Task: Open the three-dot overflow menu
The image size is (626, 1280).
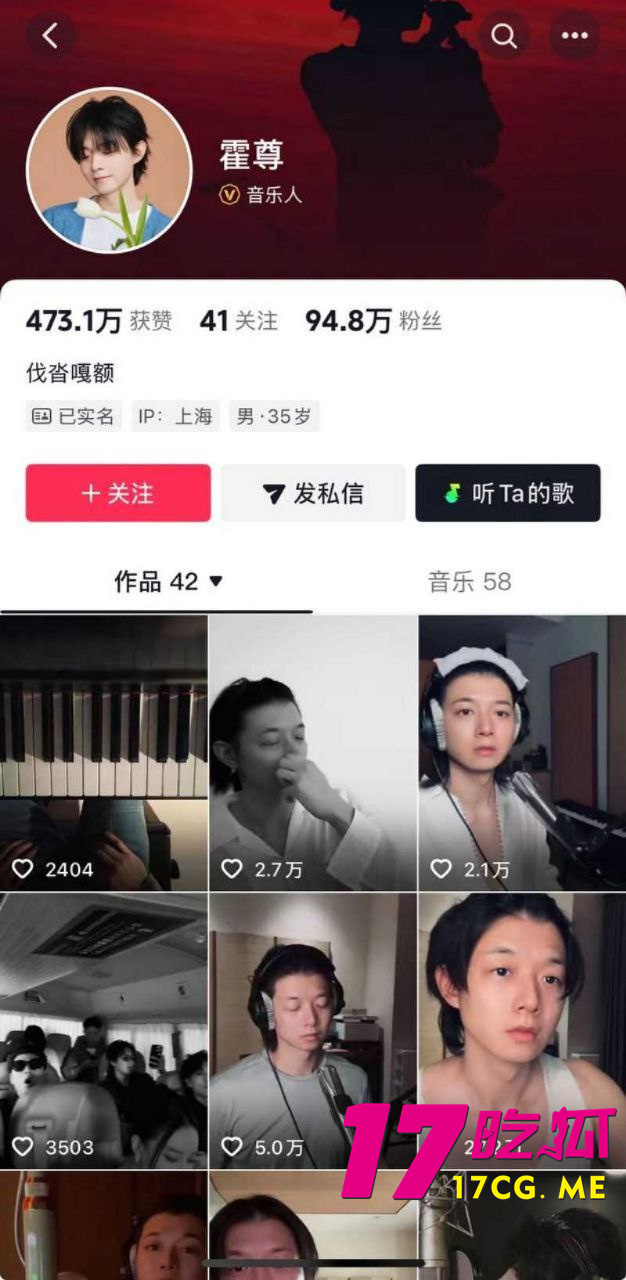Action: pos(575,36)
